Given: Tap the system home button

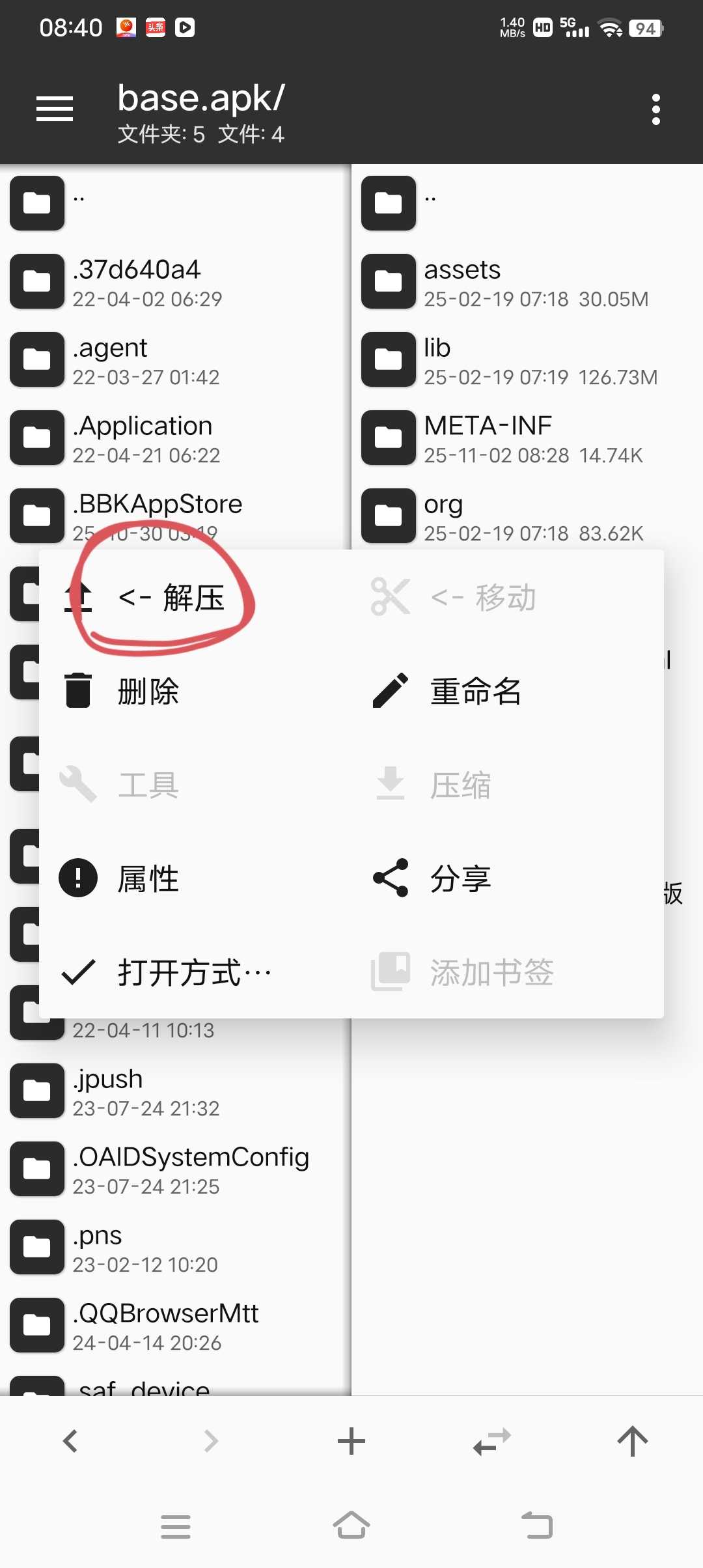Looking at the screenshot, I should (x=351, y=1526).
